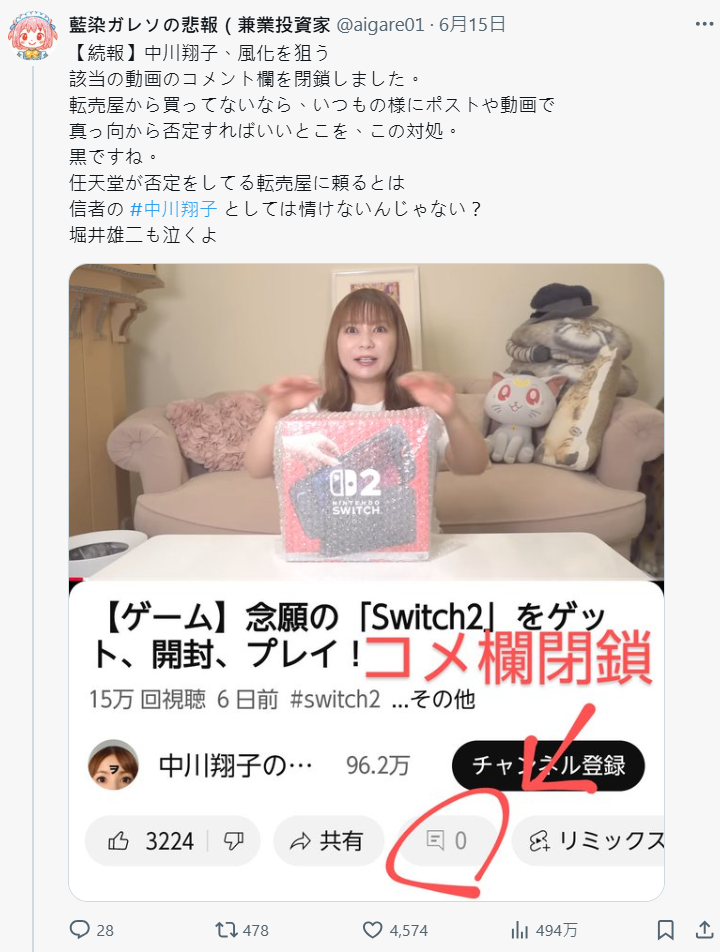720x952 pixels.
Task: Like this post with the heart icon
Action: point(373,930)
